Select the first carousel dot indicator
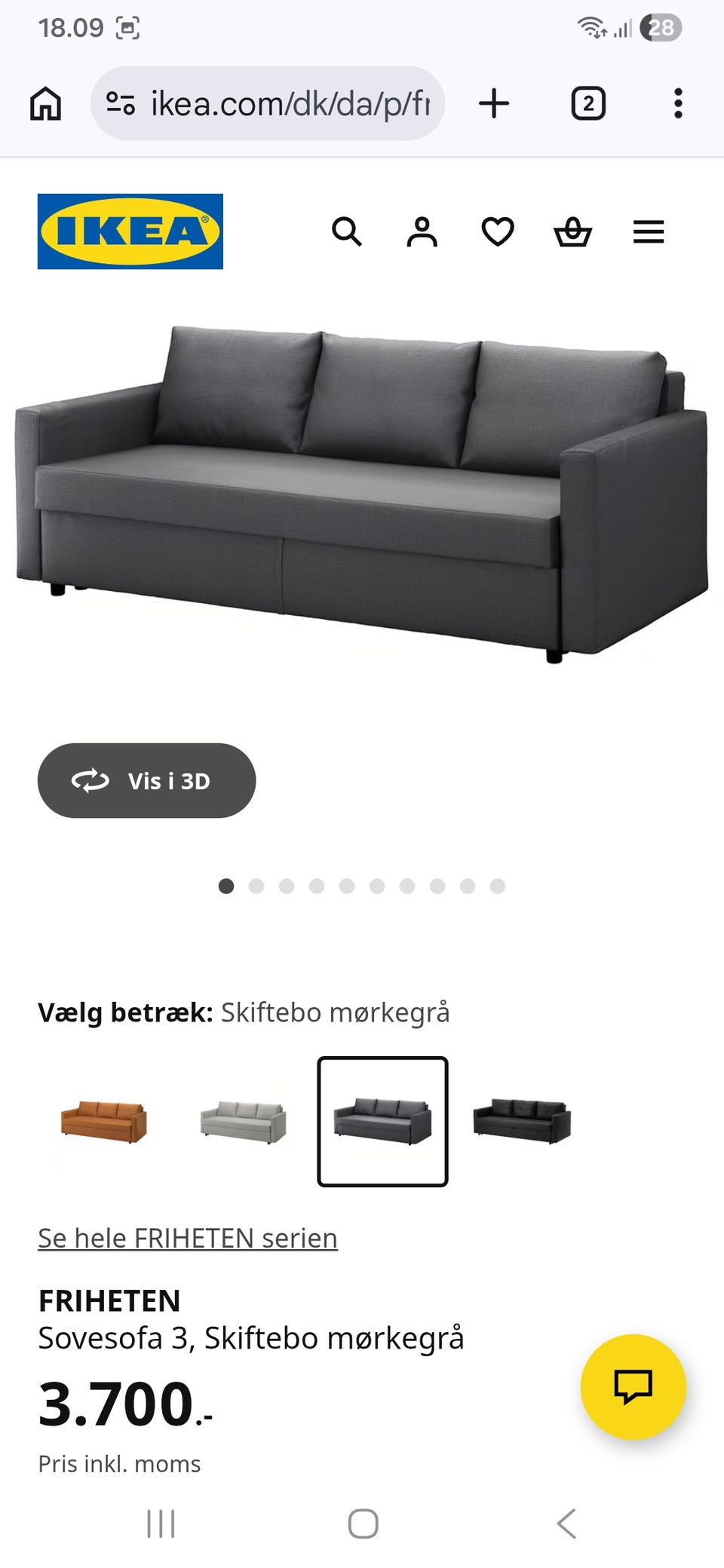Image resolution: width=724 pixels, height=1568 pixels. (x=225, y=887)
